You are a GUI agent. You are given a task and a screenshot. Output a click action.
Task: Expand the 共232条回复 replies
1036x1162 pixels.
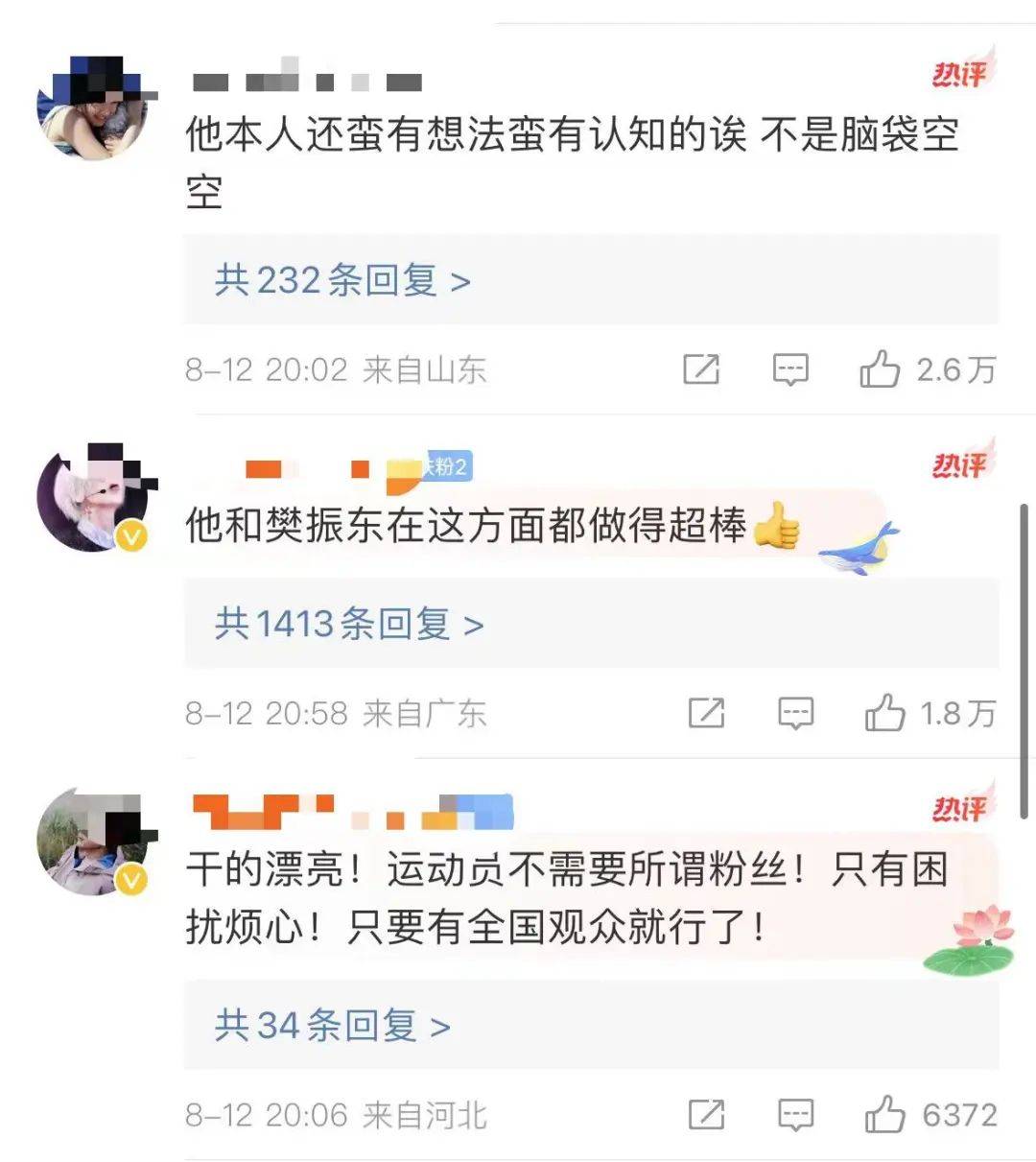(x=342, y=280)
